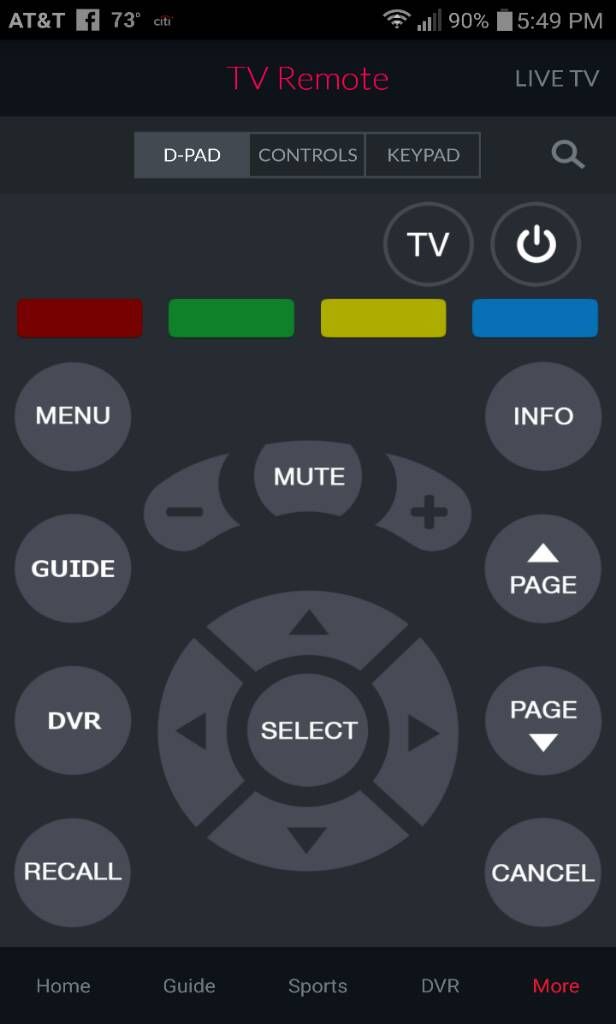Open the search magnifier icon

tap(568, 155)
